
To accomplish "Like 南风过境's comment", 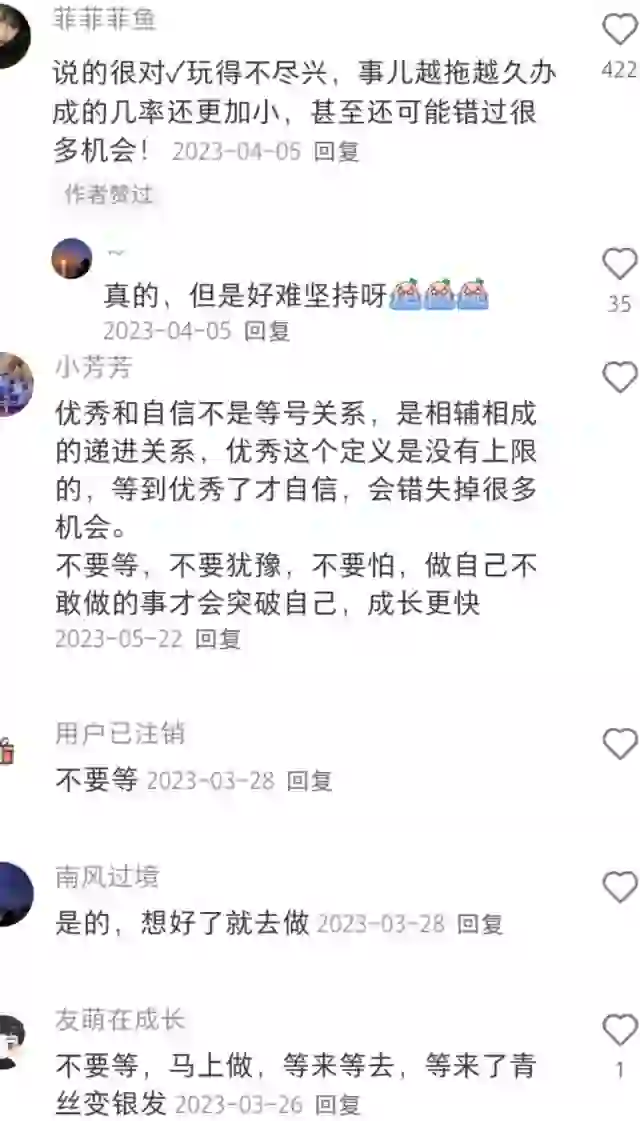I will [620, 887].
